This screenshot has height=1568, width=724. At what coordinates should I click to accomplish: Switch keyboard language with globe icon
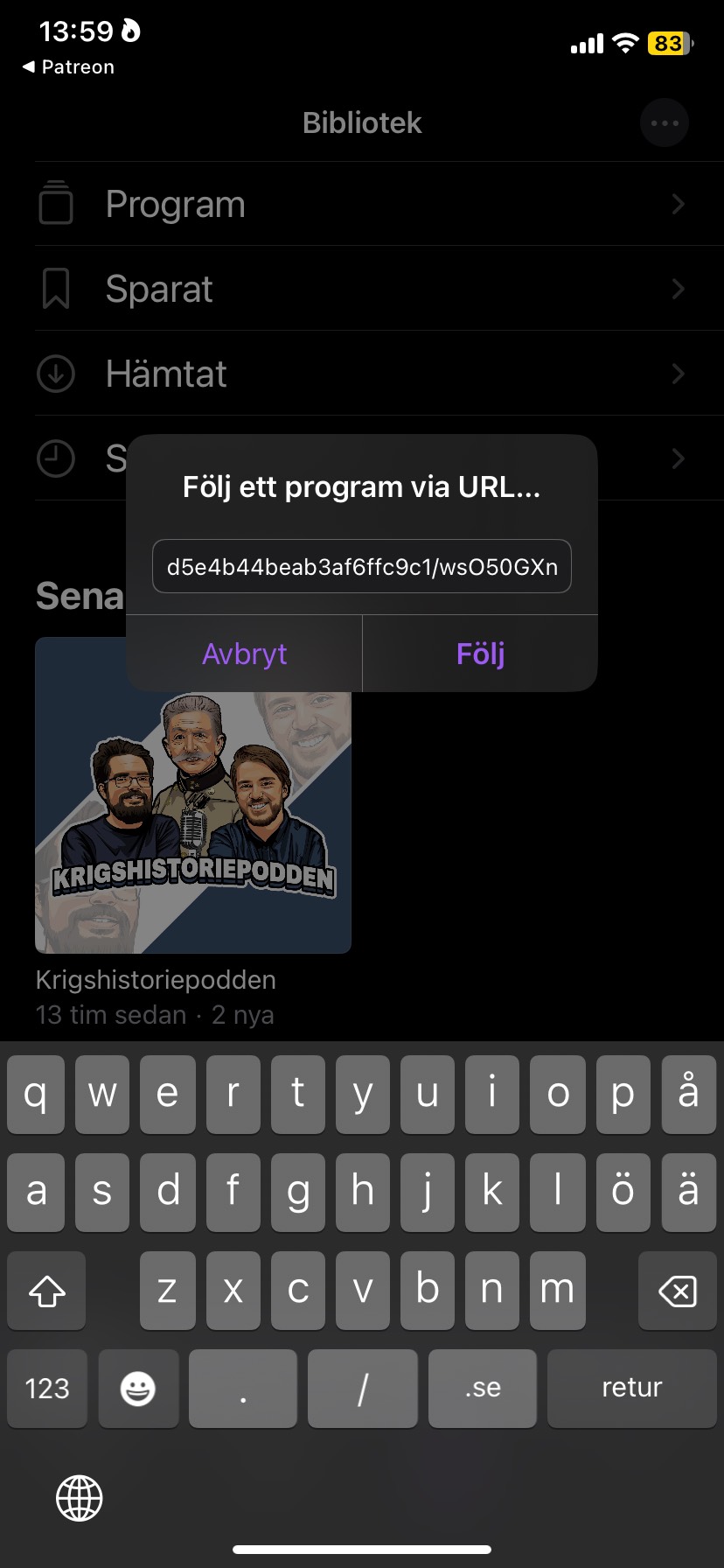click(80, 1498)
